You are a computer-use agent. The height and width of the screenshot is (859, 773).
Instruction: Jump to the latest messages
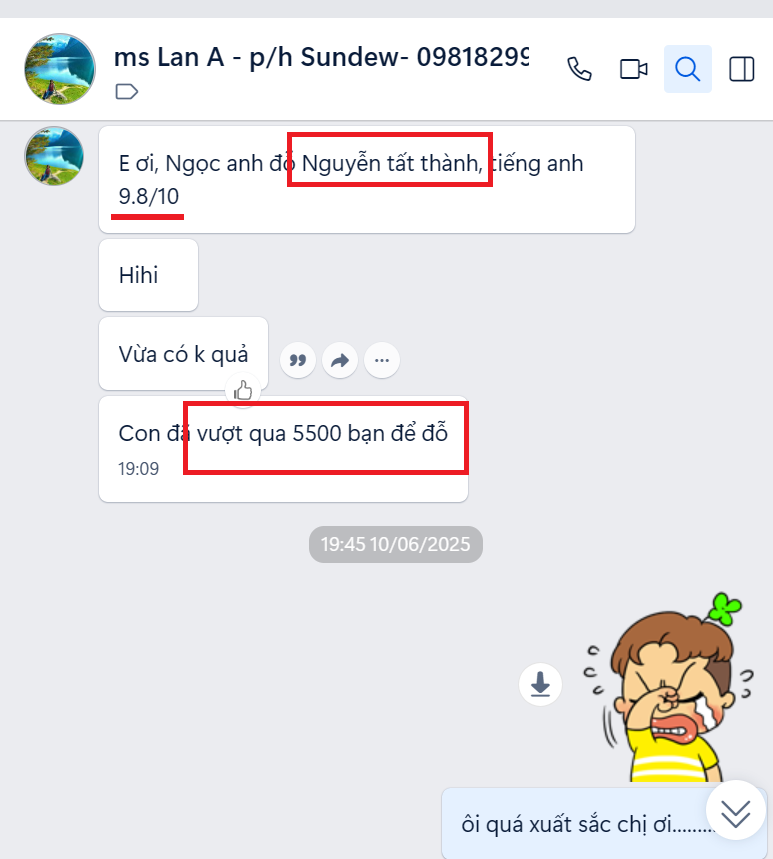735,814
